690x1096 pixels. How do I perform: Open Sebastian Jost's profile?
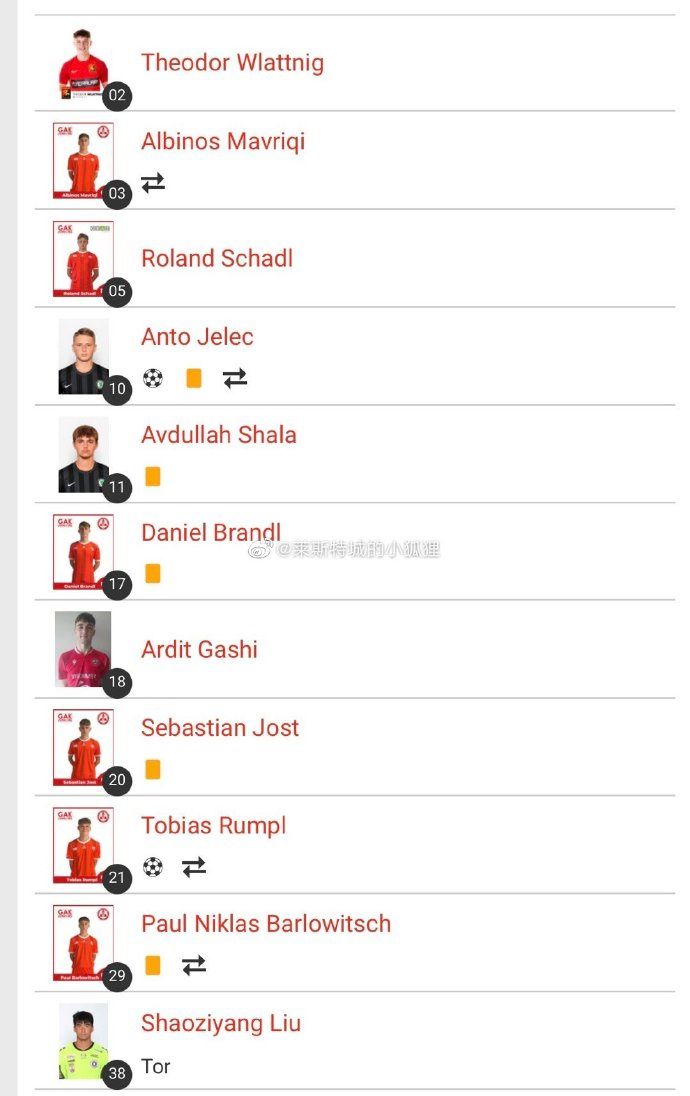tap(219, 728)
